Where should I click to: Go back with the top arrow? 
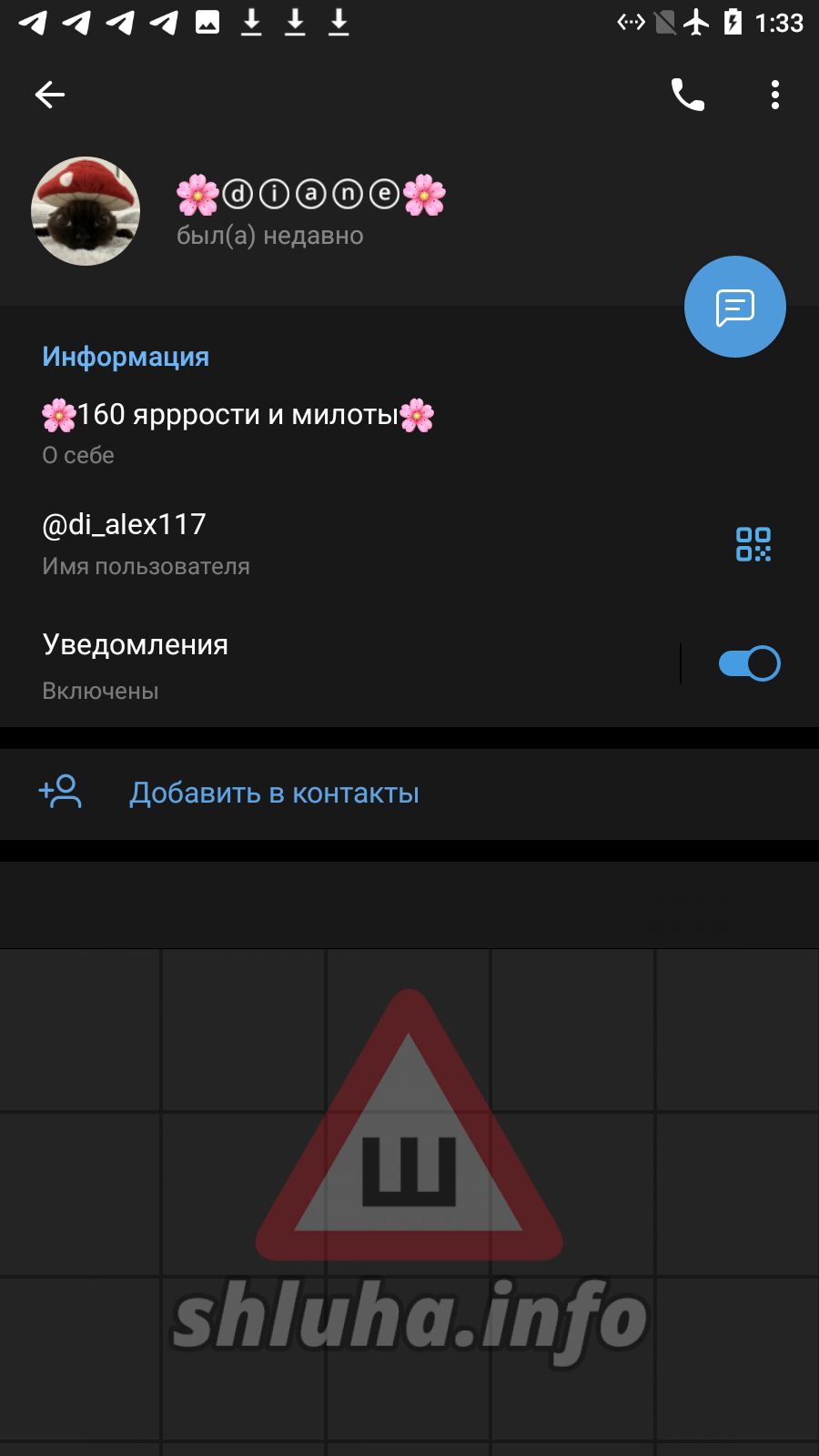point(50,95)
